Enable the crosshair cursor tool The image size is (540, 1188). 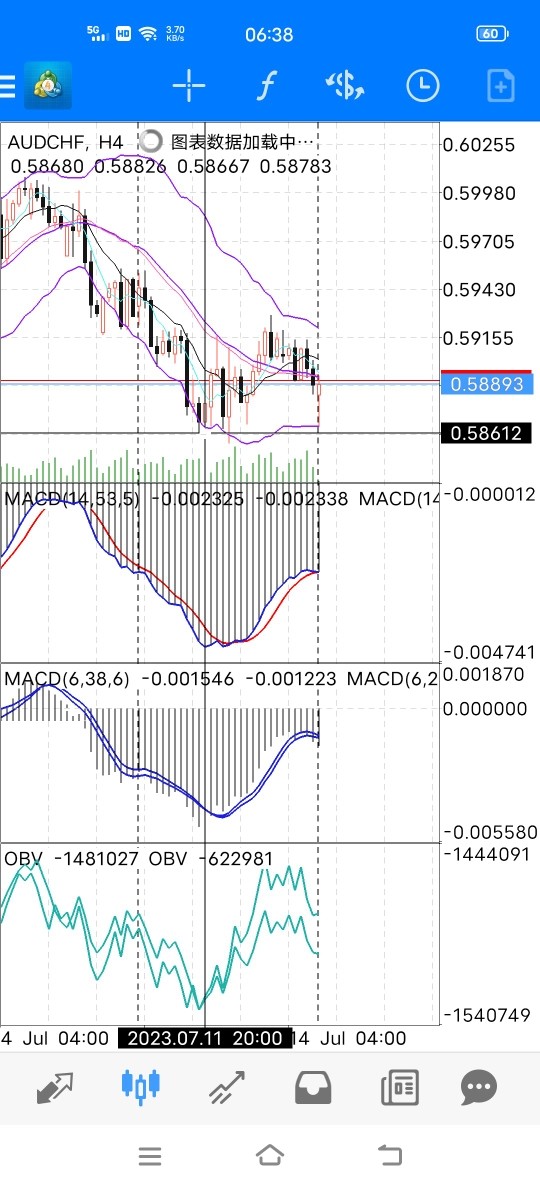(x=189, y=86)
